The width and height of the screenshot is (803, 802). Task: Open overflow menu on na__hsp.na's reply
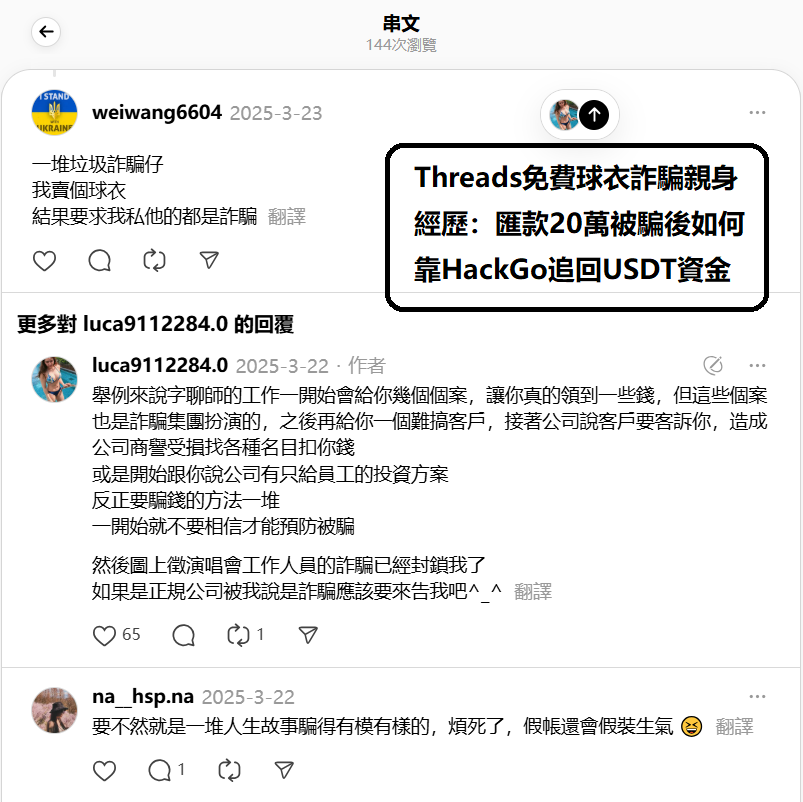pos(757,697)
